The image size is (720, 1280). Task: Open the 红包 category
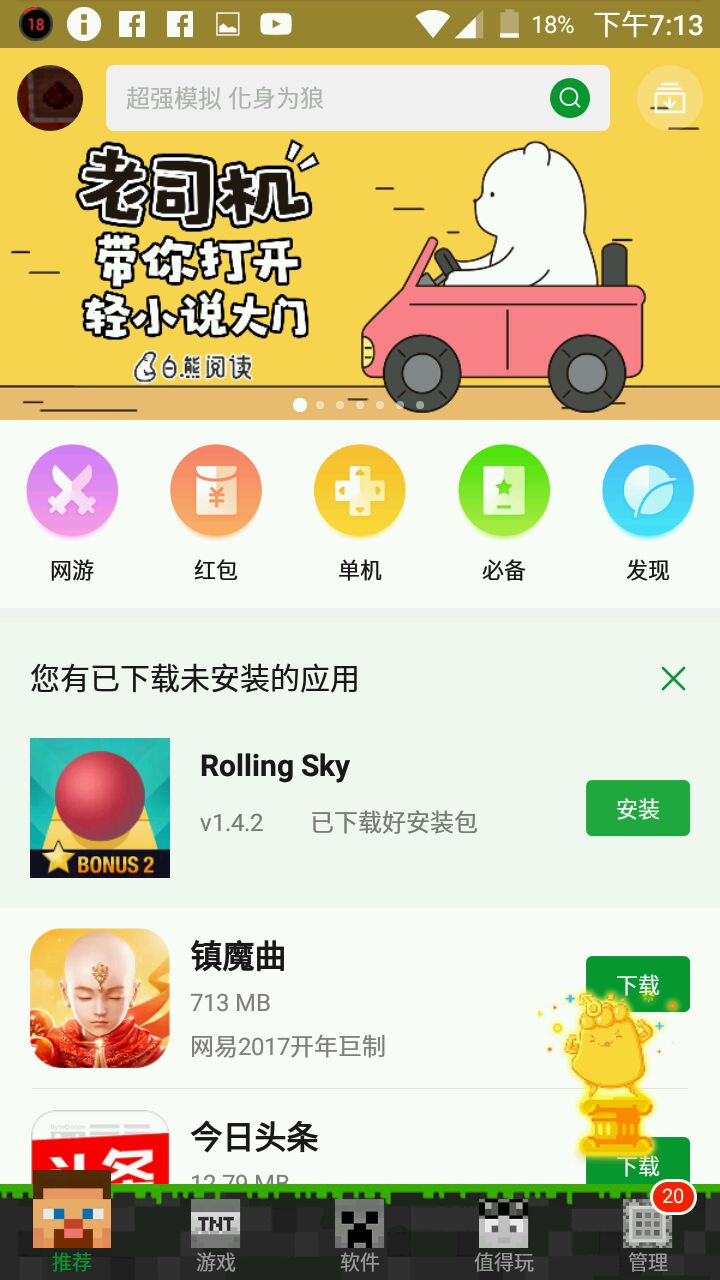point(216,510)
